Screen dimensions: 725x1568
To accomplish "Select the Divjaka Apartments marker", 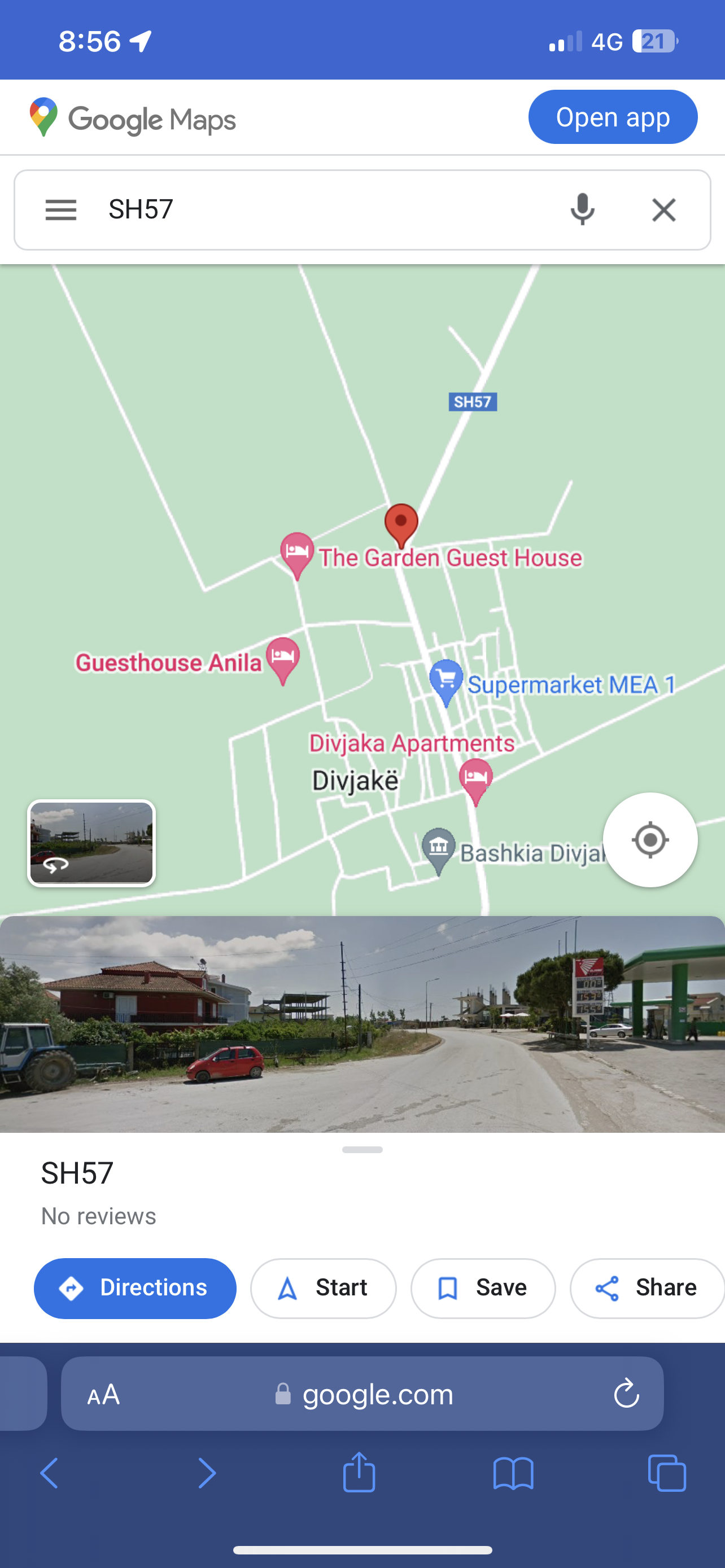I will (x=476, y=782).
